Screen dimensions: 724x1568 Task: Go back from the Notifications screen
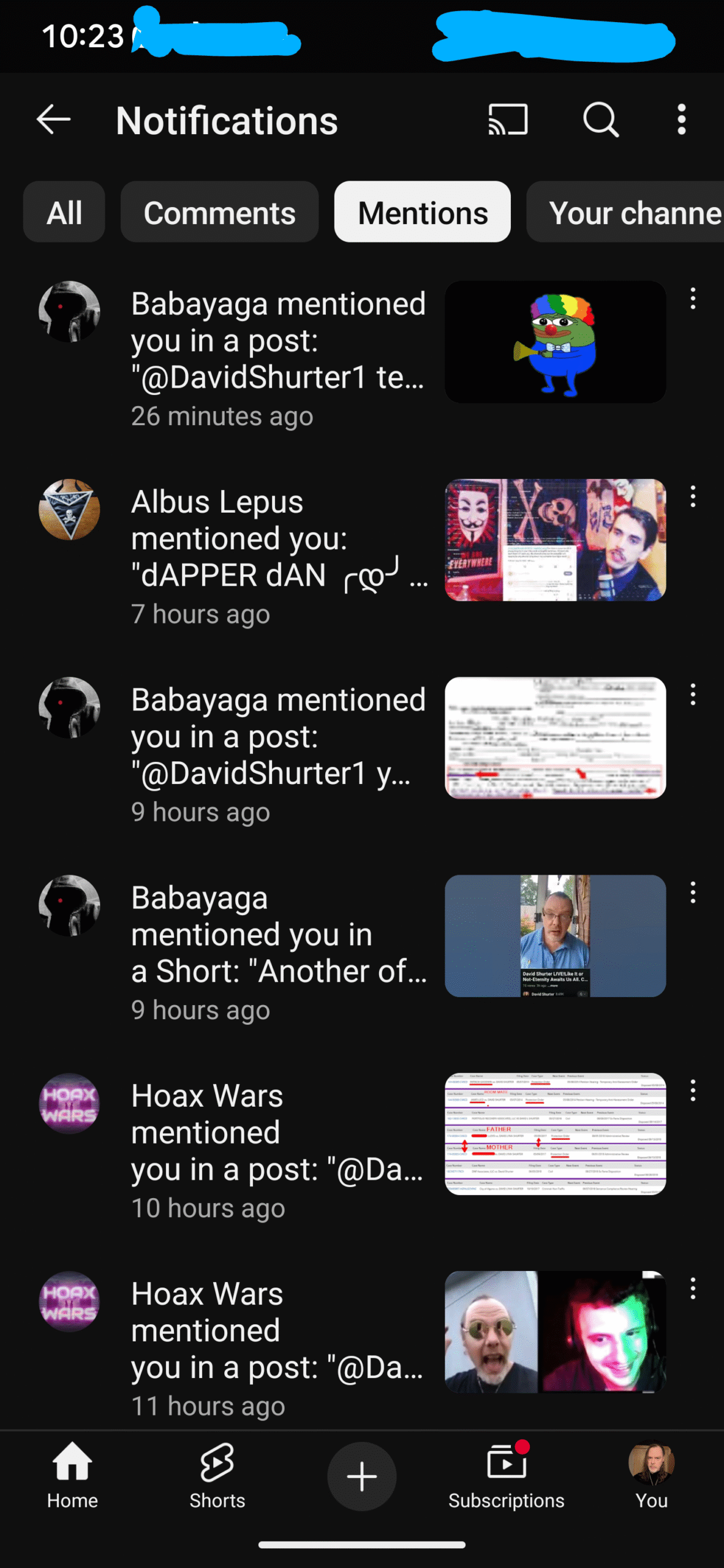(54, 119)
